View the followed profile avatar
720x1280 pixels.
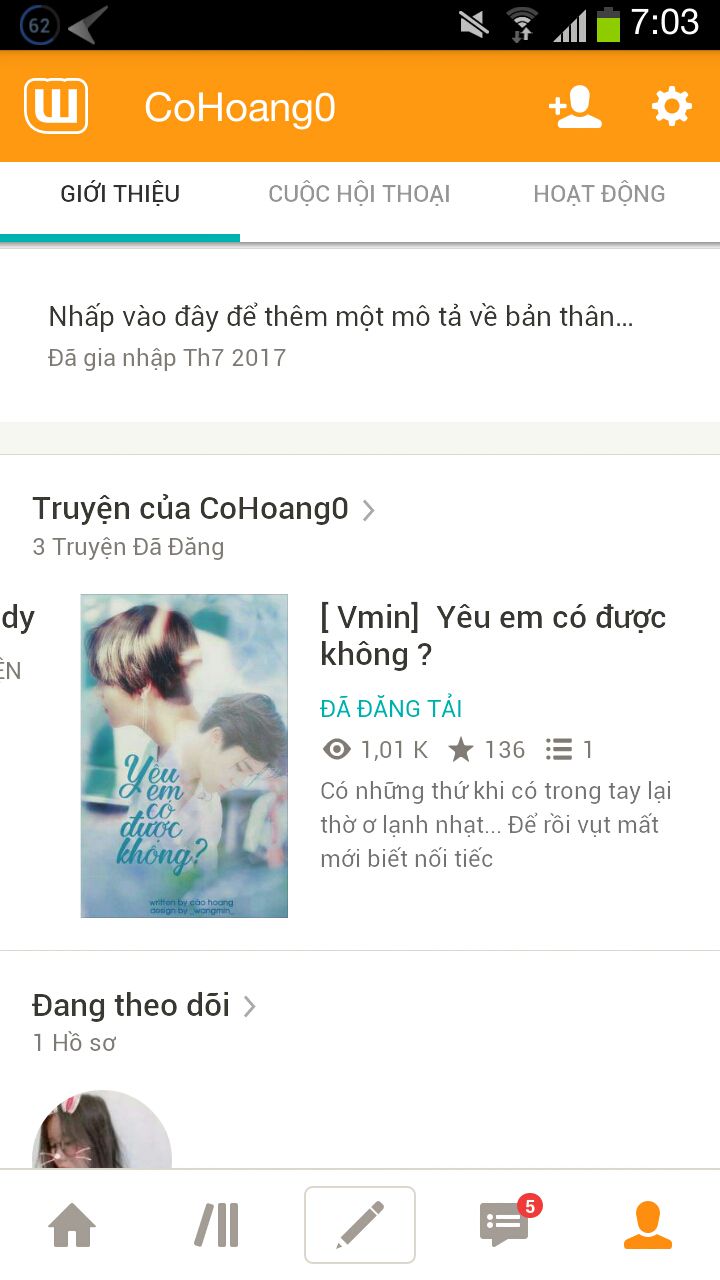click(x=102, y=1129)
